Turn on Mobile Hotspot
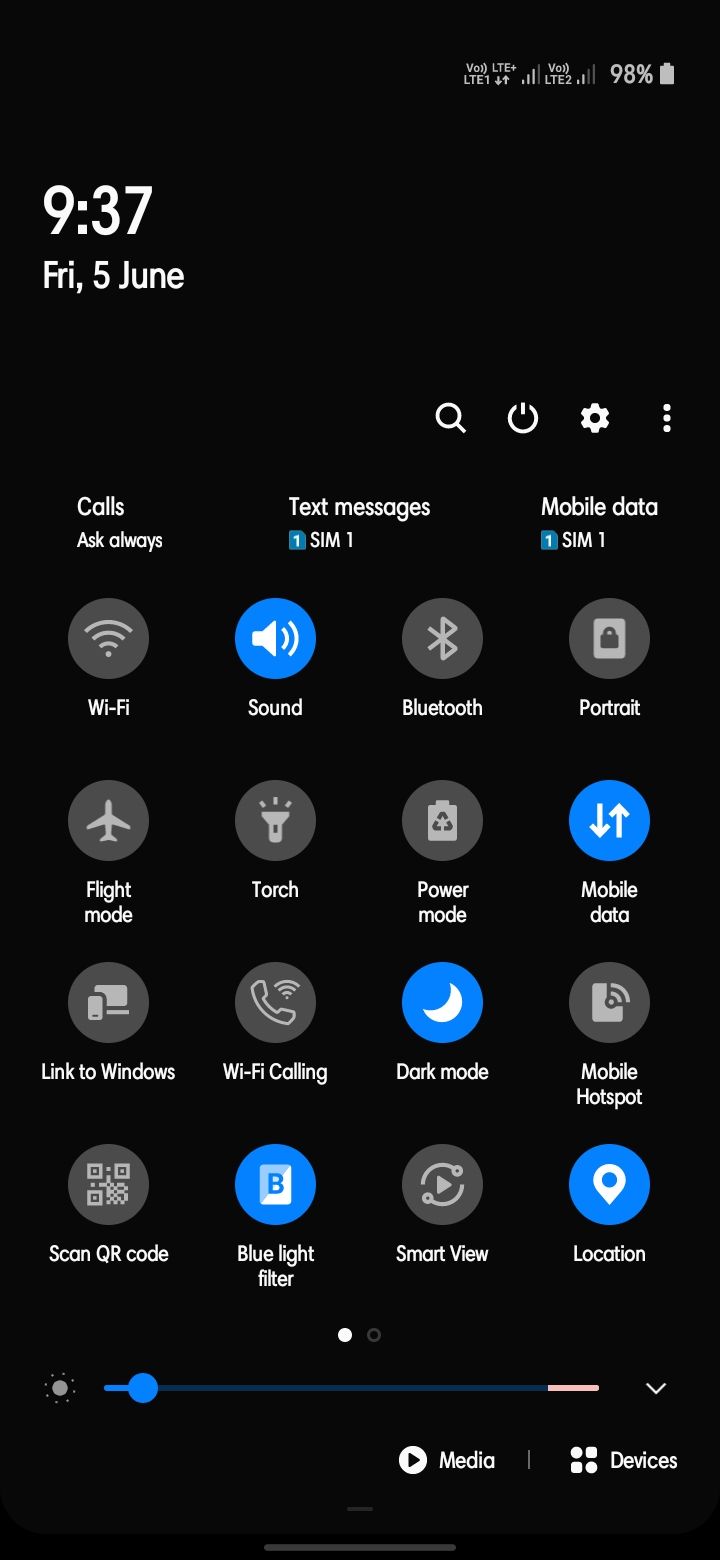Viewport: 720px width, 1560px height. pyautogui.click(x=609, y=1002)
